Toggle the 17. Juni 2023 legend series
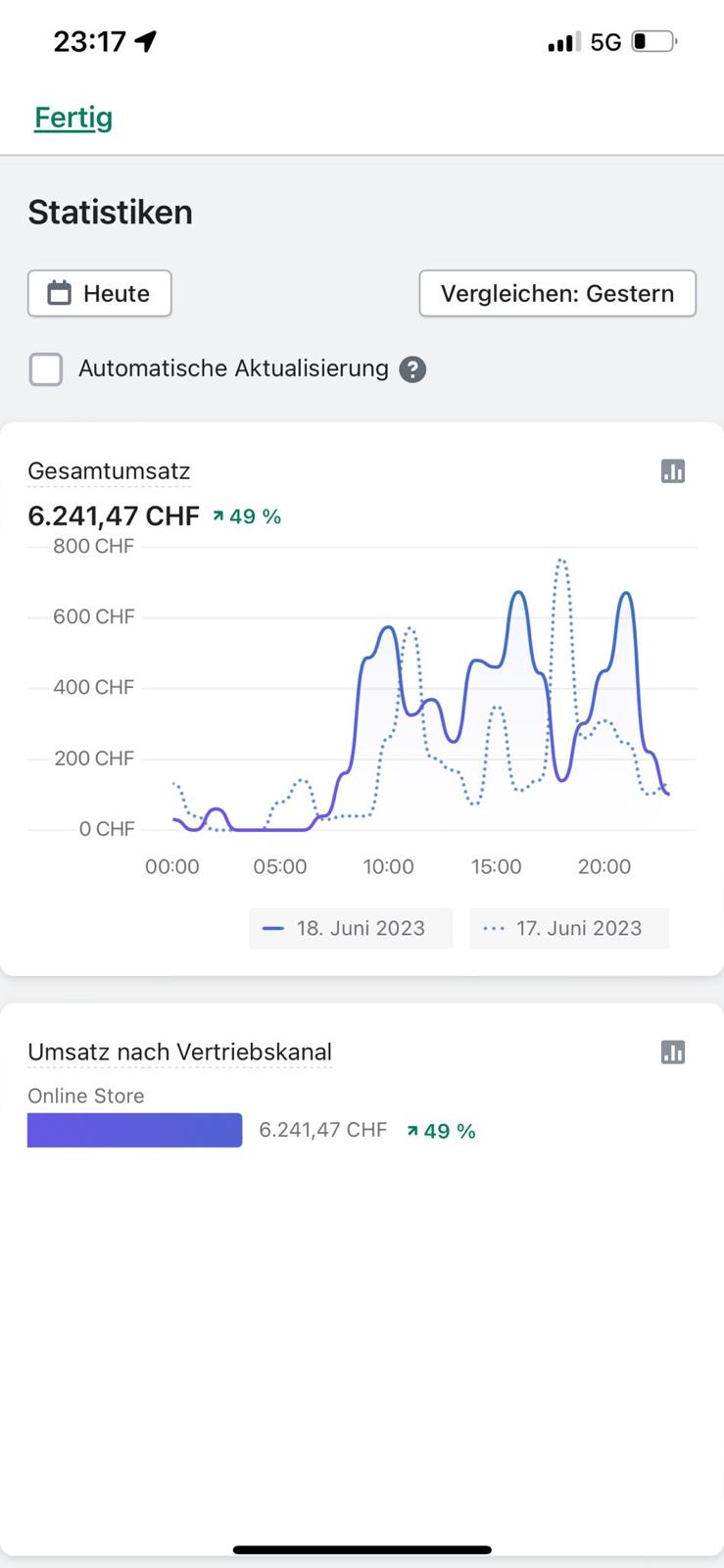The image size is (724, 1568). [x=569, y=928]
